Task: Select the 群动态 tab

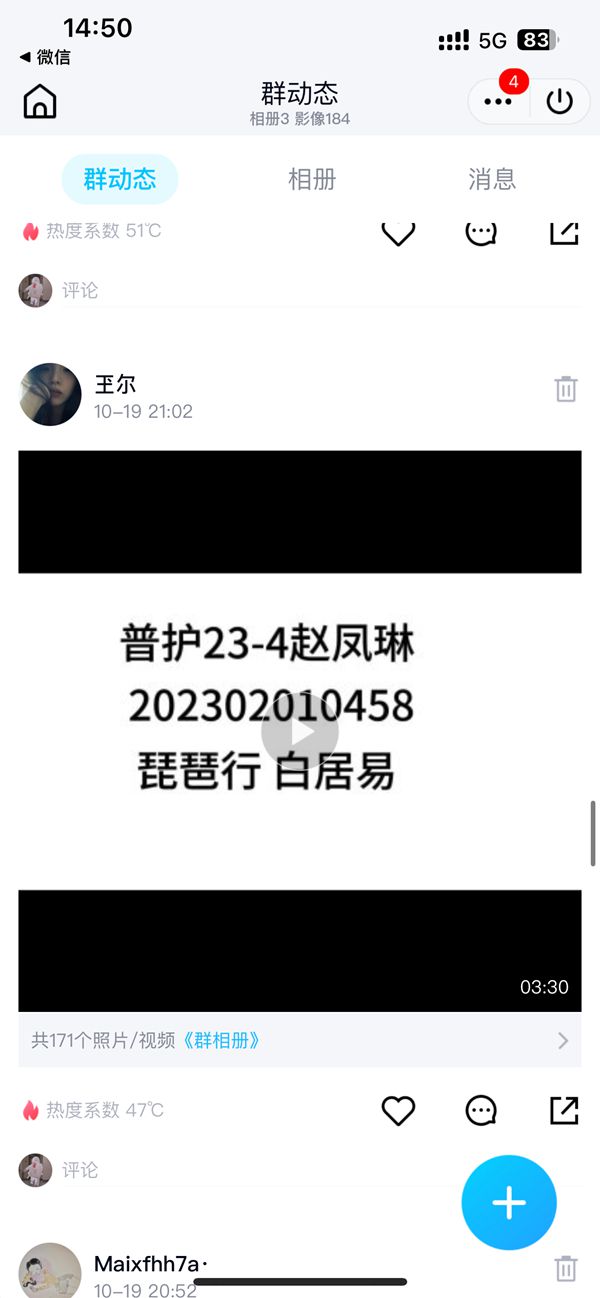Action: point(120,179)
